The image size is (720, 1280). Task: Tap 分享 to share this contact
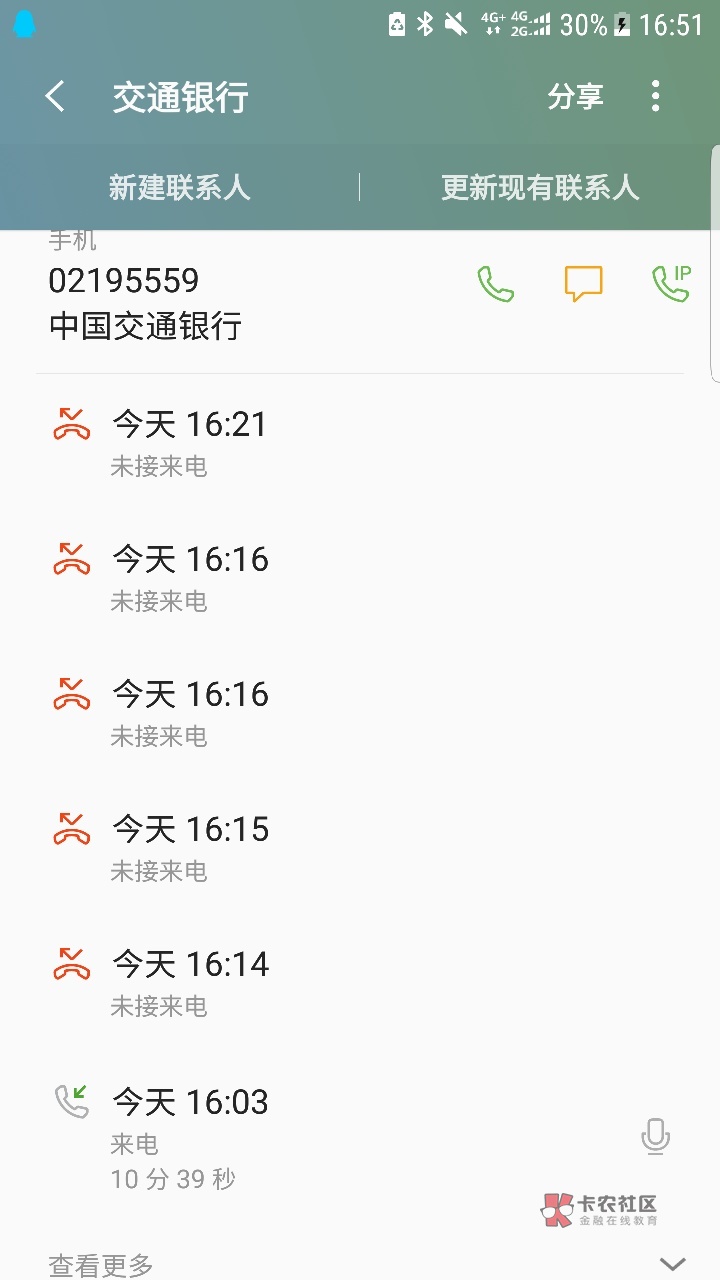(575, 97)
